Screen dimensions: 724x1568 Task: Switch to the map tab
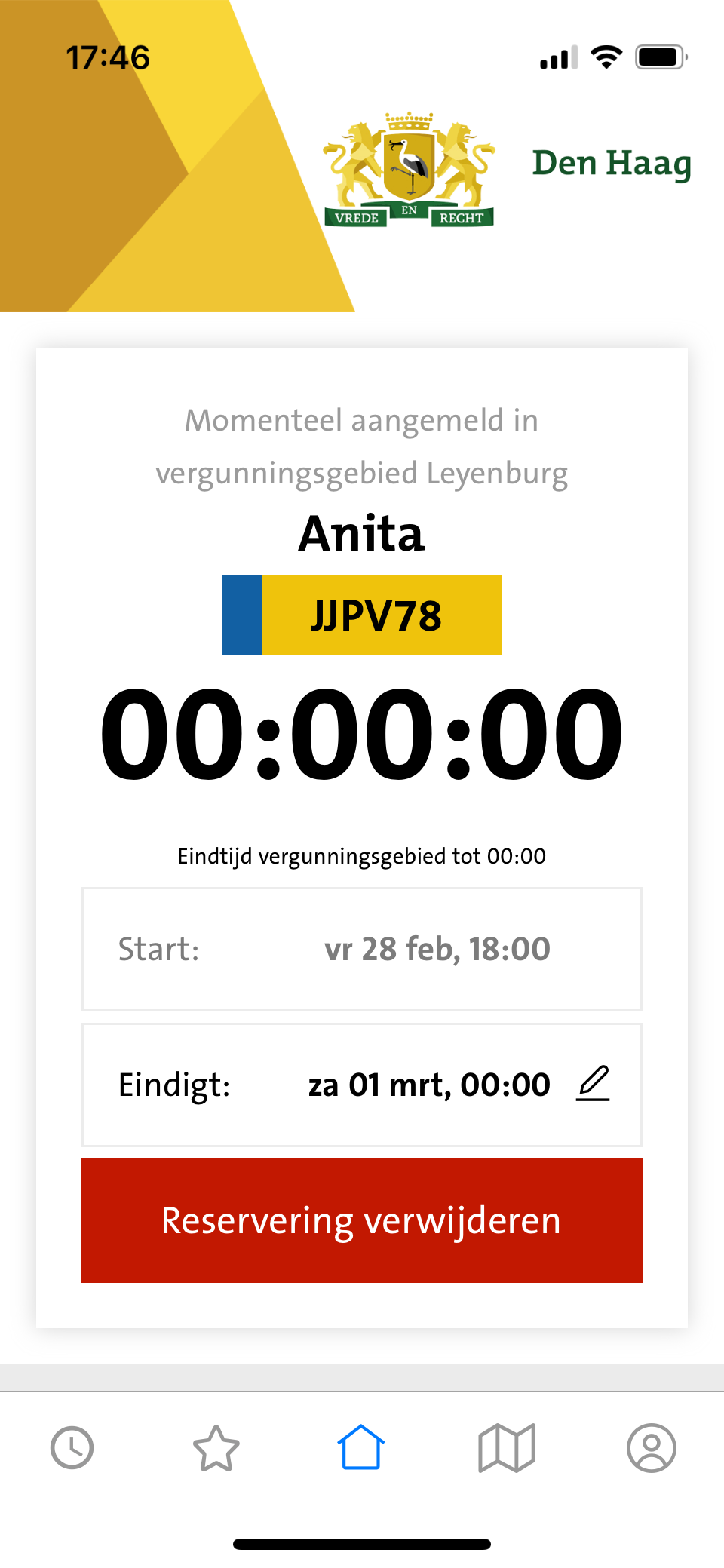pos(507,1448)
